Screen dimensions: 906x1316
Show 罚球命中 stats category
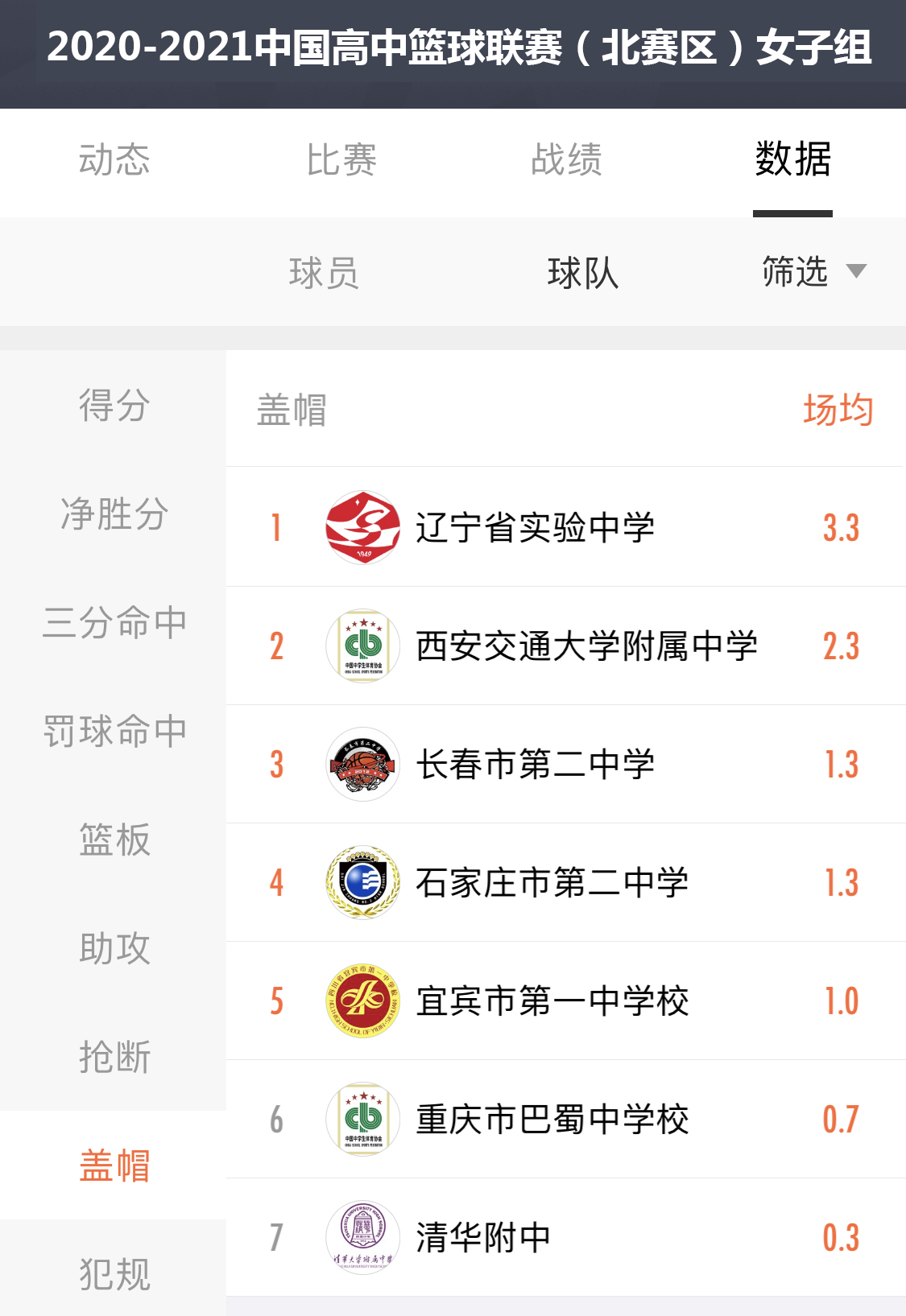[x=114, y=731]
